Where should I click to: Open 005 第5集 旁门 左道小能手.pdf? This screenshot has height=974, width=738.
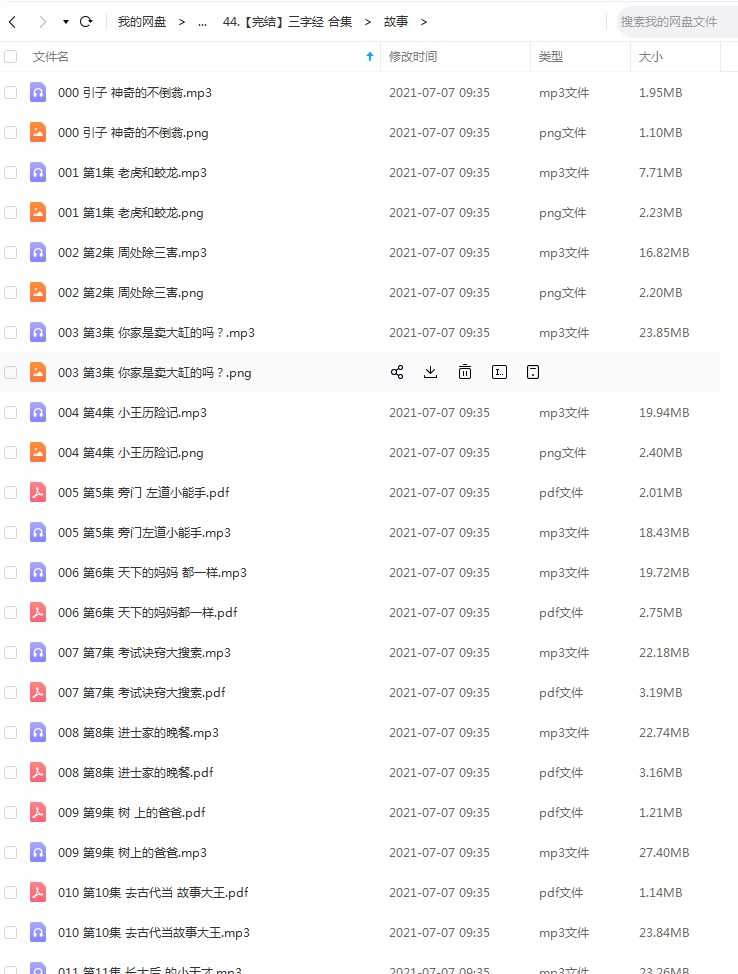143,492
